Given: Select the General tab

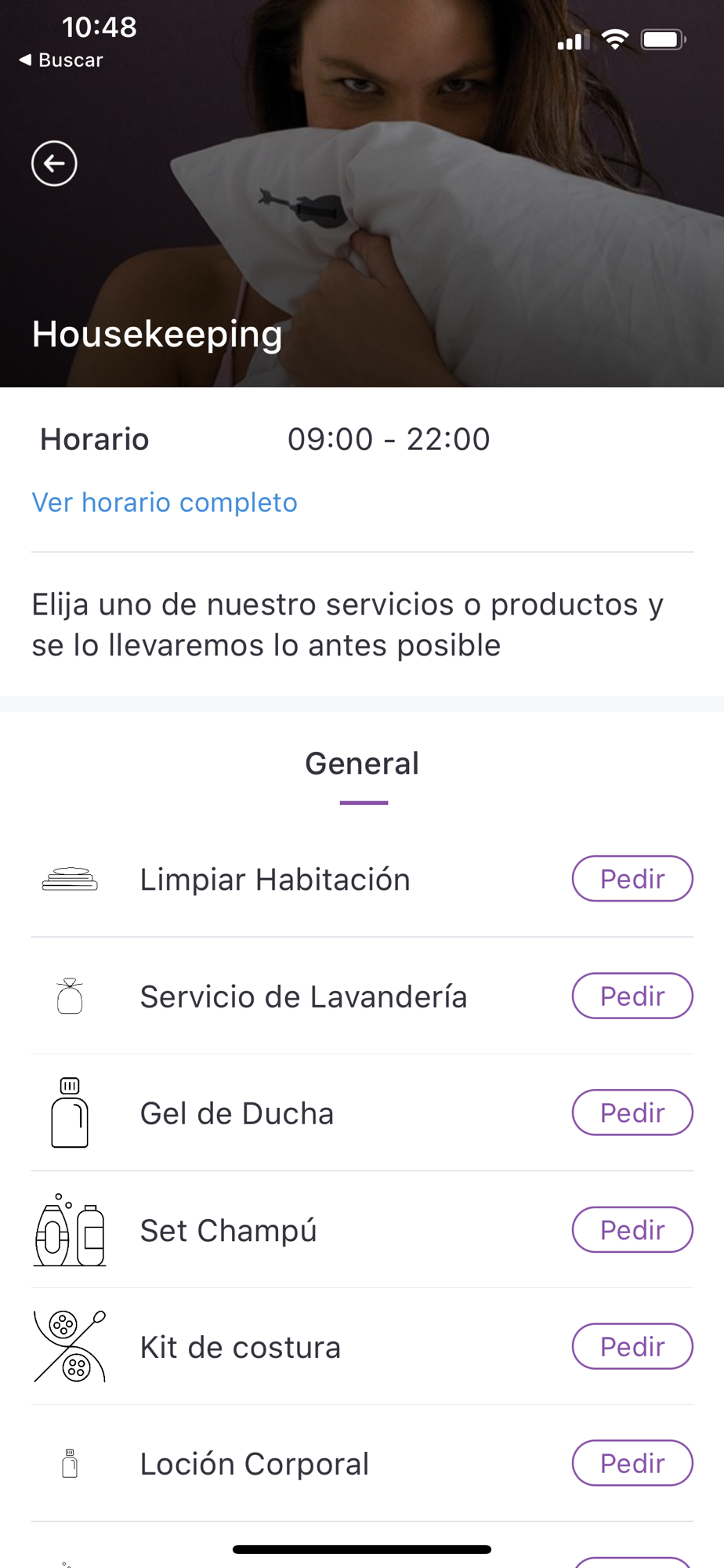Looking at the screenshot, I should click(x=362, y=764).
